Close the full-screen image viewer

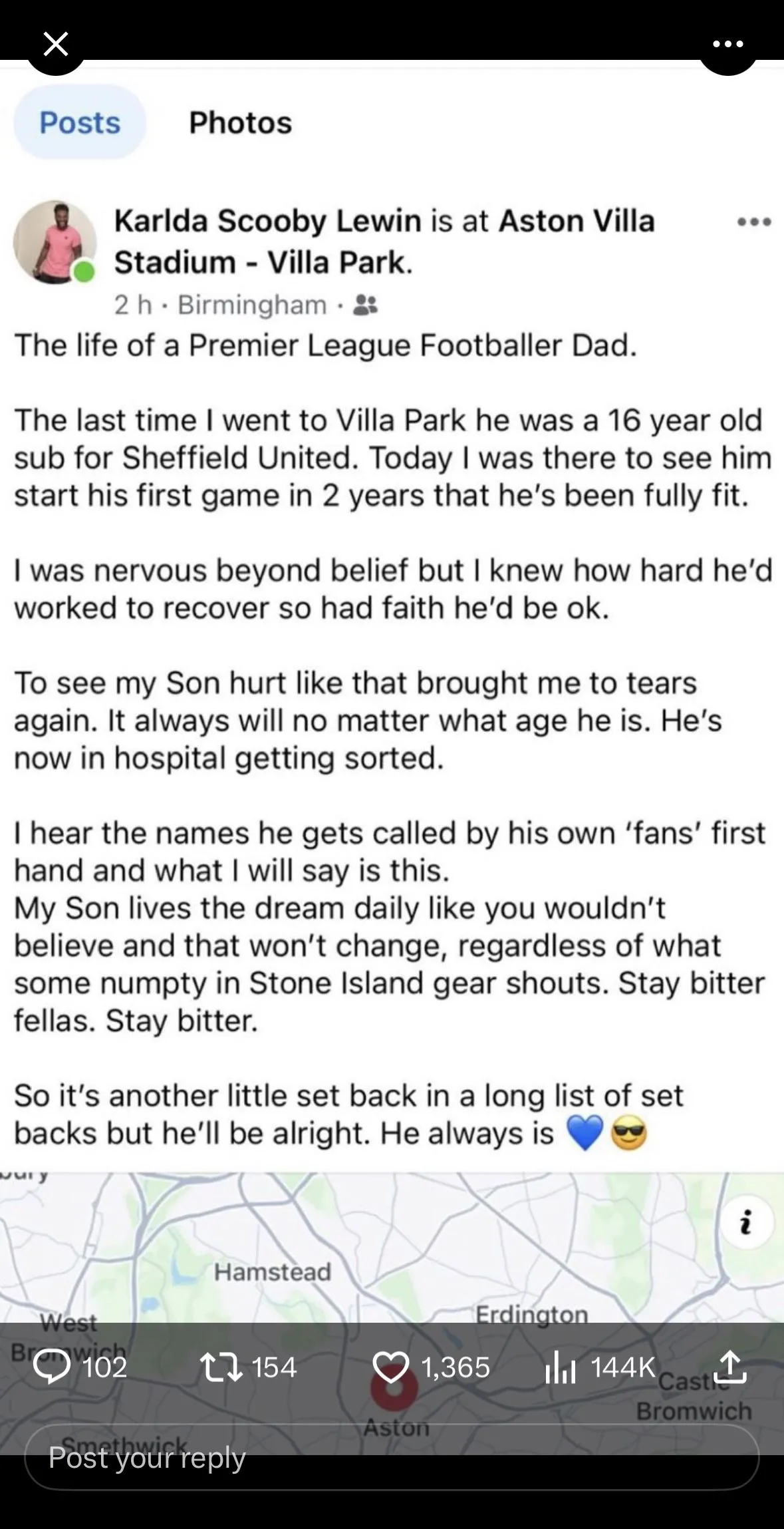click(x=56, y=45)
